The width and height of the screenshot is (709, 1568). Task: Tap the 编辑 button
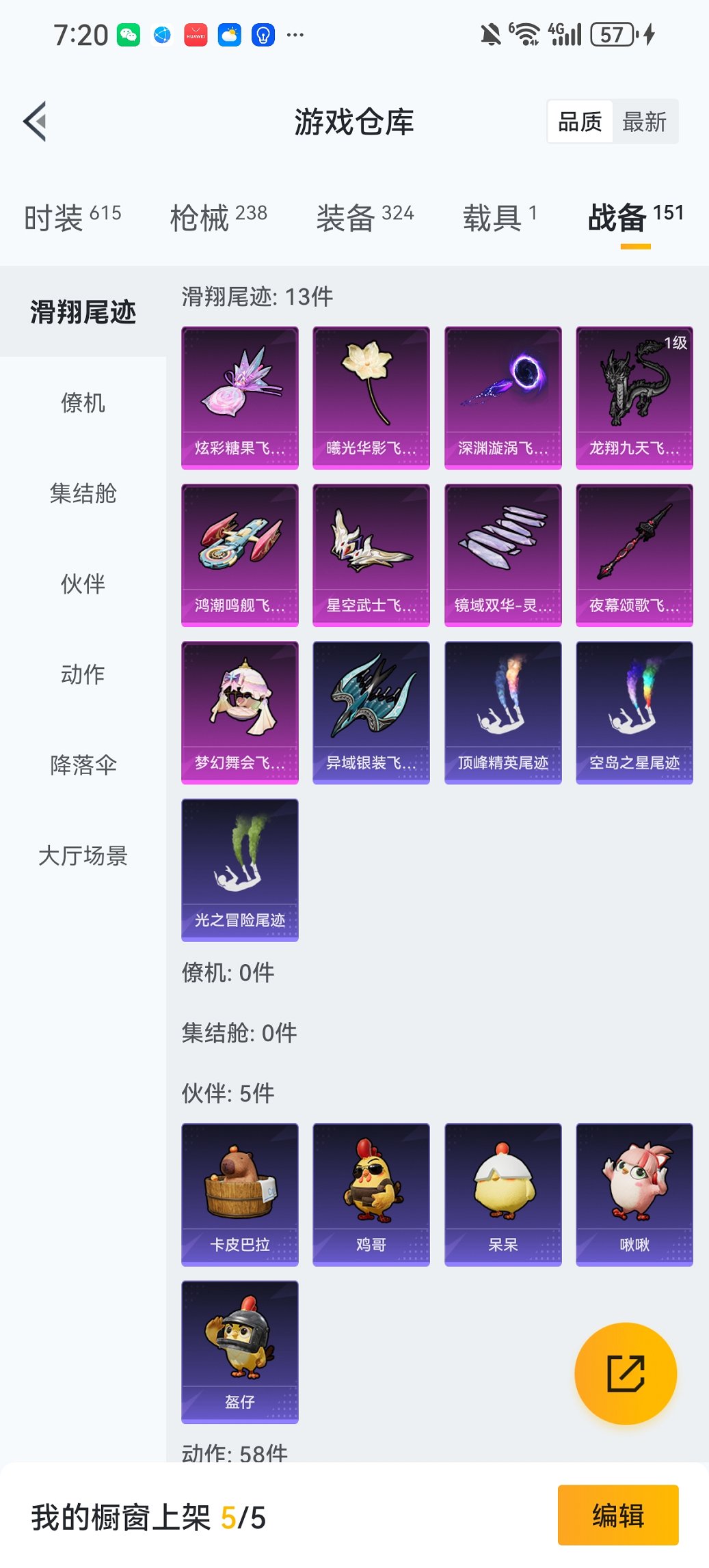click(617, 1515)
